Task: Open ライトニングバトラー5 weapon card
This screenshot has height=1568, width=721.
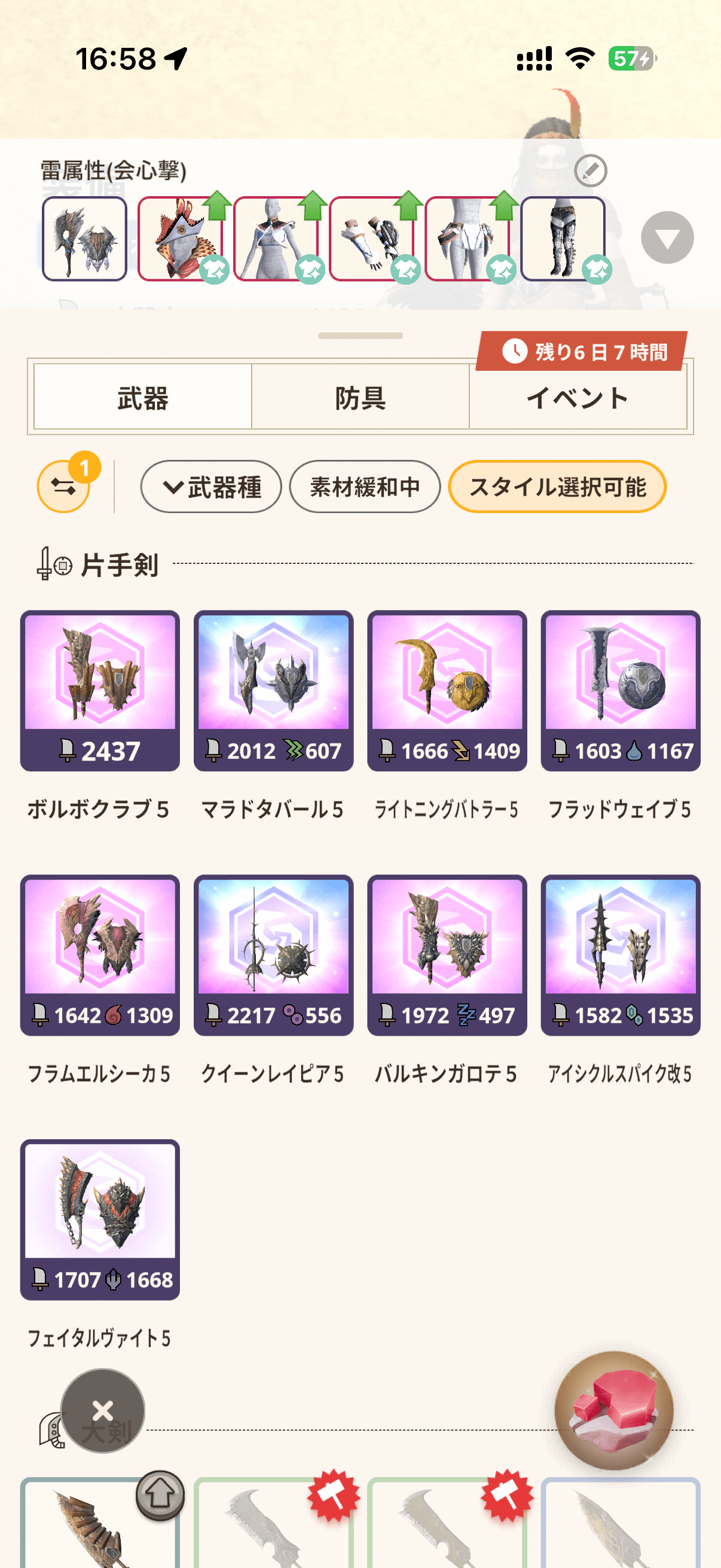Action: [x=447, y=690]
